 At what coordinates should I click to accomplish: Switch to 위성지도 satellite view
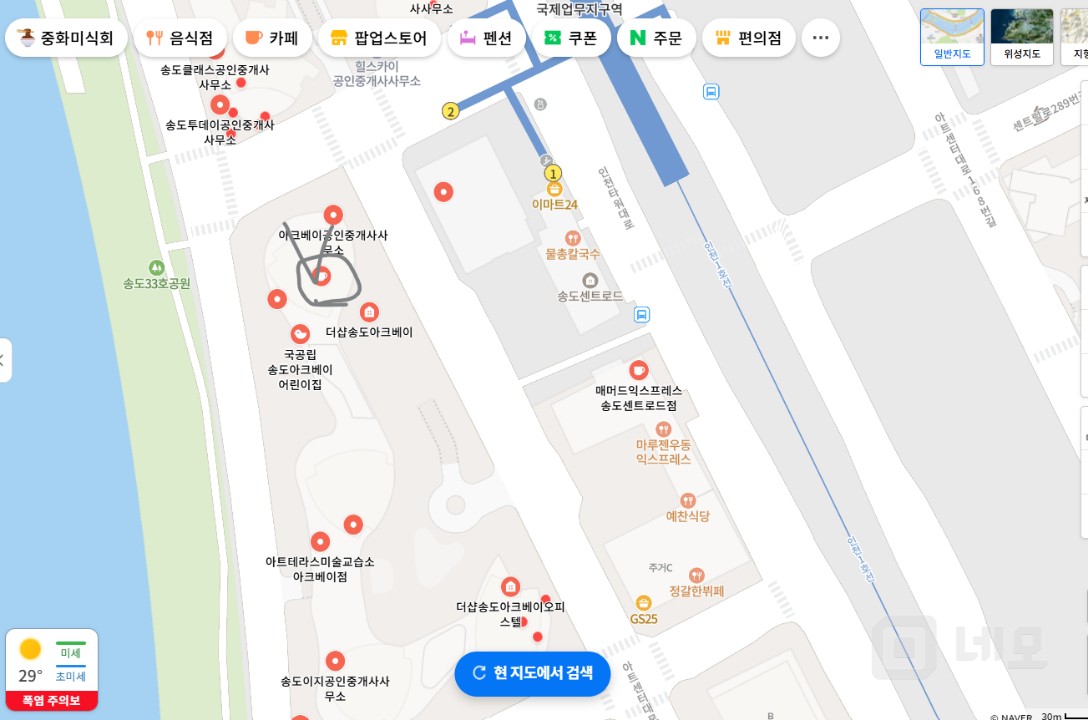(x=1022, y=36)
